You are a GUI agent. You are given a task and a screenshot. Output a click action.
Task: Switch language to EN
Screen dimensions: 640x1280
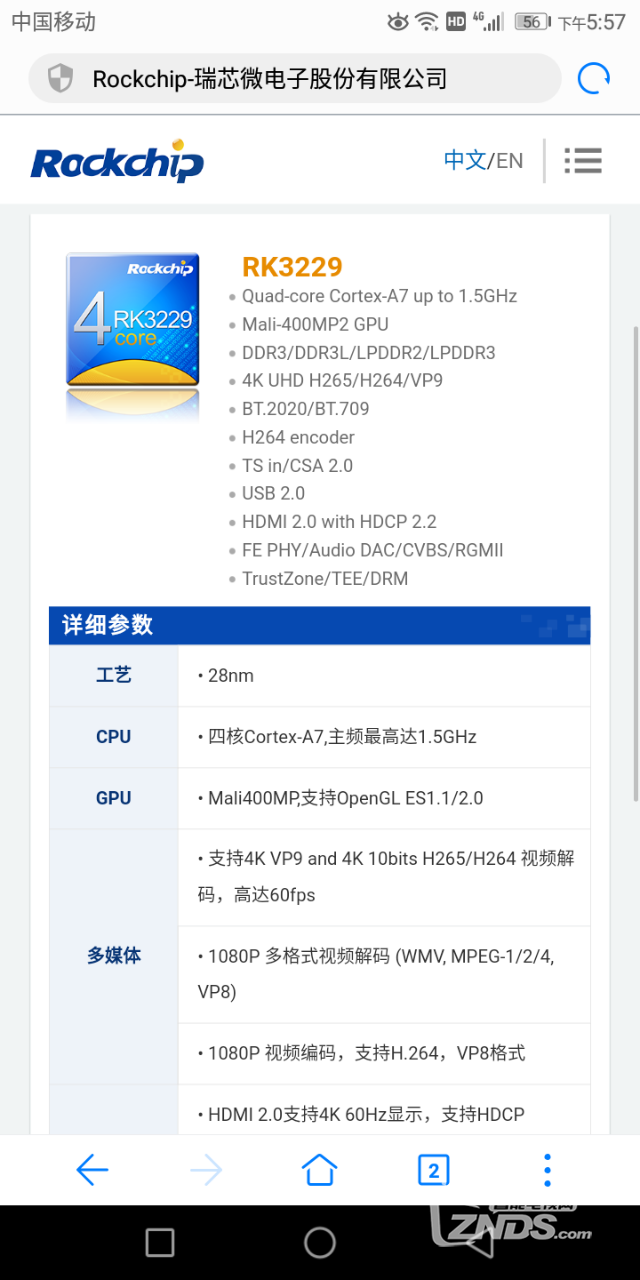pos(509,160)
